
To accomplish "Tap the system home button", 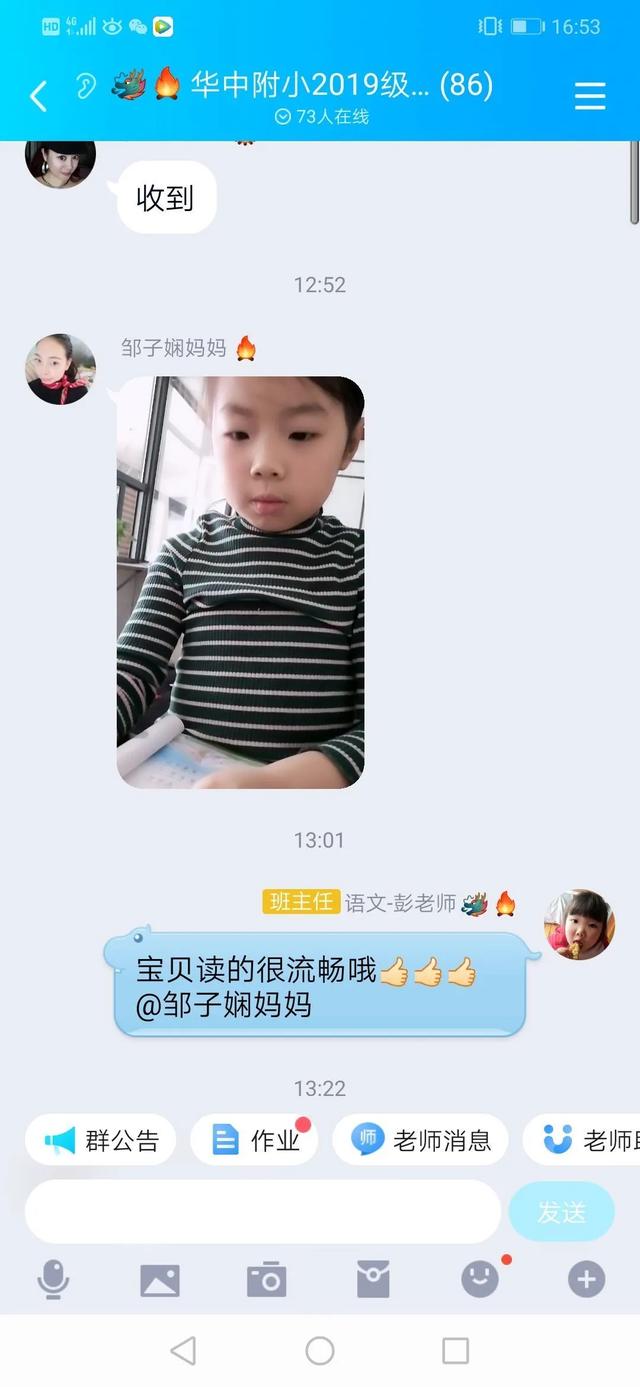I will [x=320, y=1351].
